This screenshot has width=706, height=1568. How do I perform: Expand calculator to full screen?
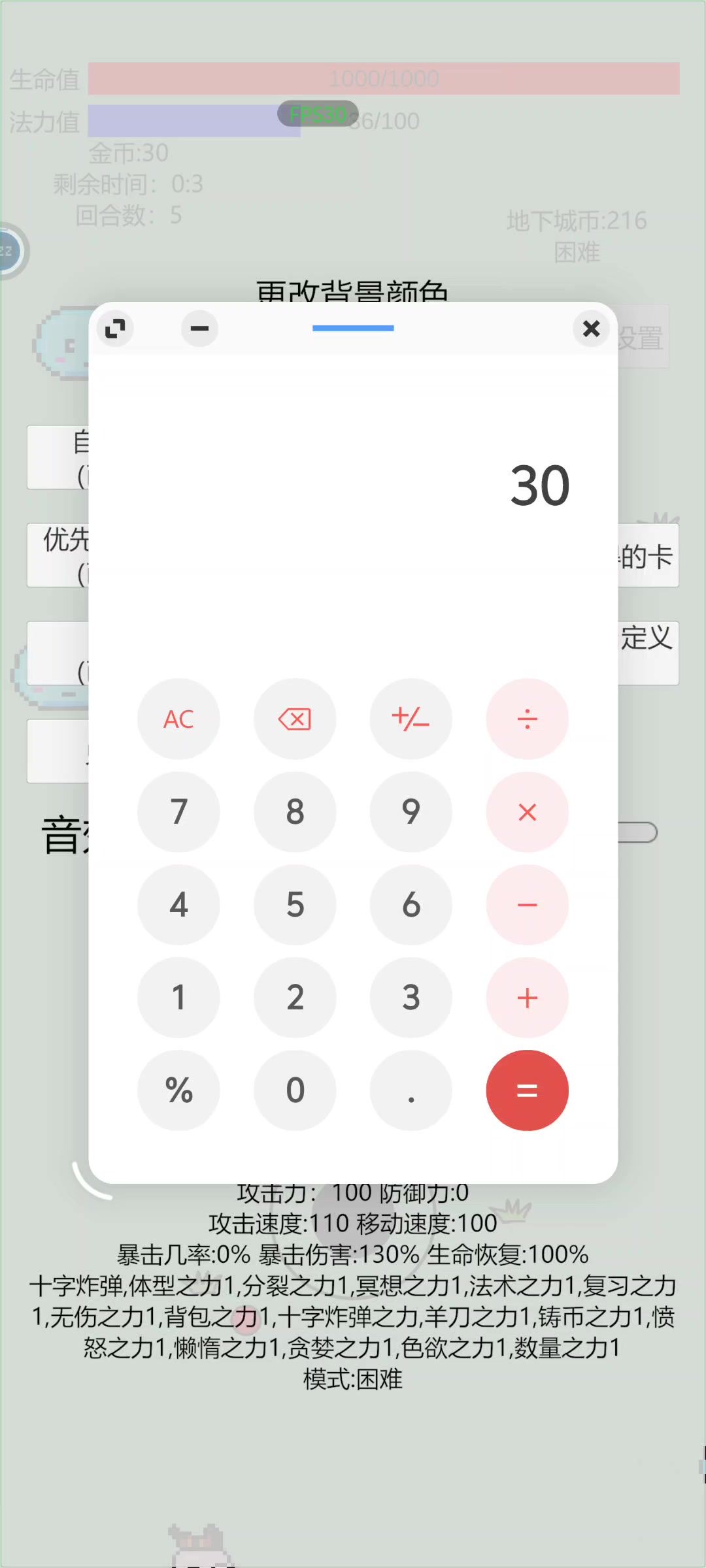coord(116,328)
